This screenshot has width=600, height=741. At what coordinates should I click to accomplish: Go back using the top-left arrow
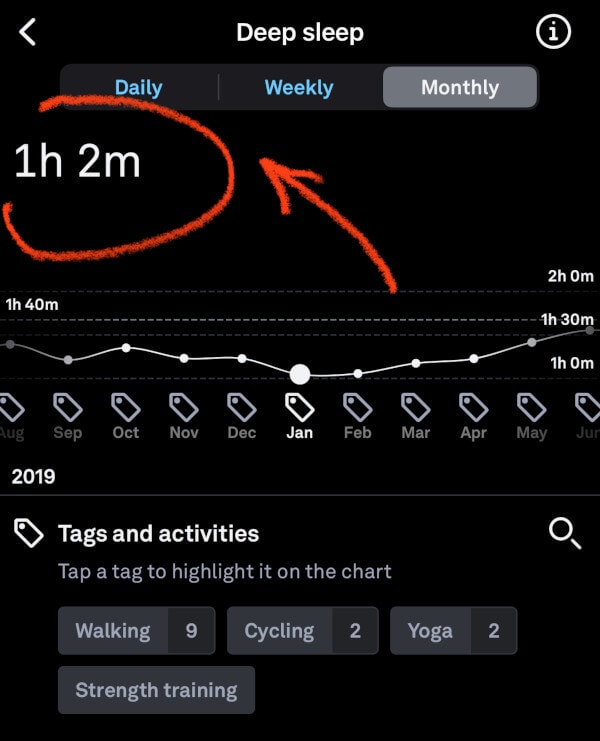28,32
